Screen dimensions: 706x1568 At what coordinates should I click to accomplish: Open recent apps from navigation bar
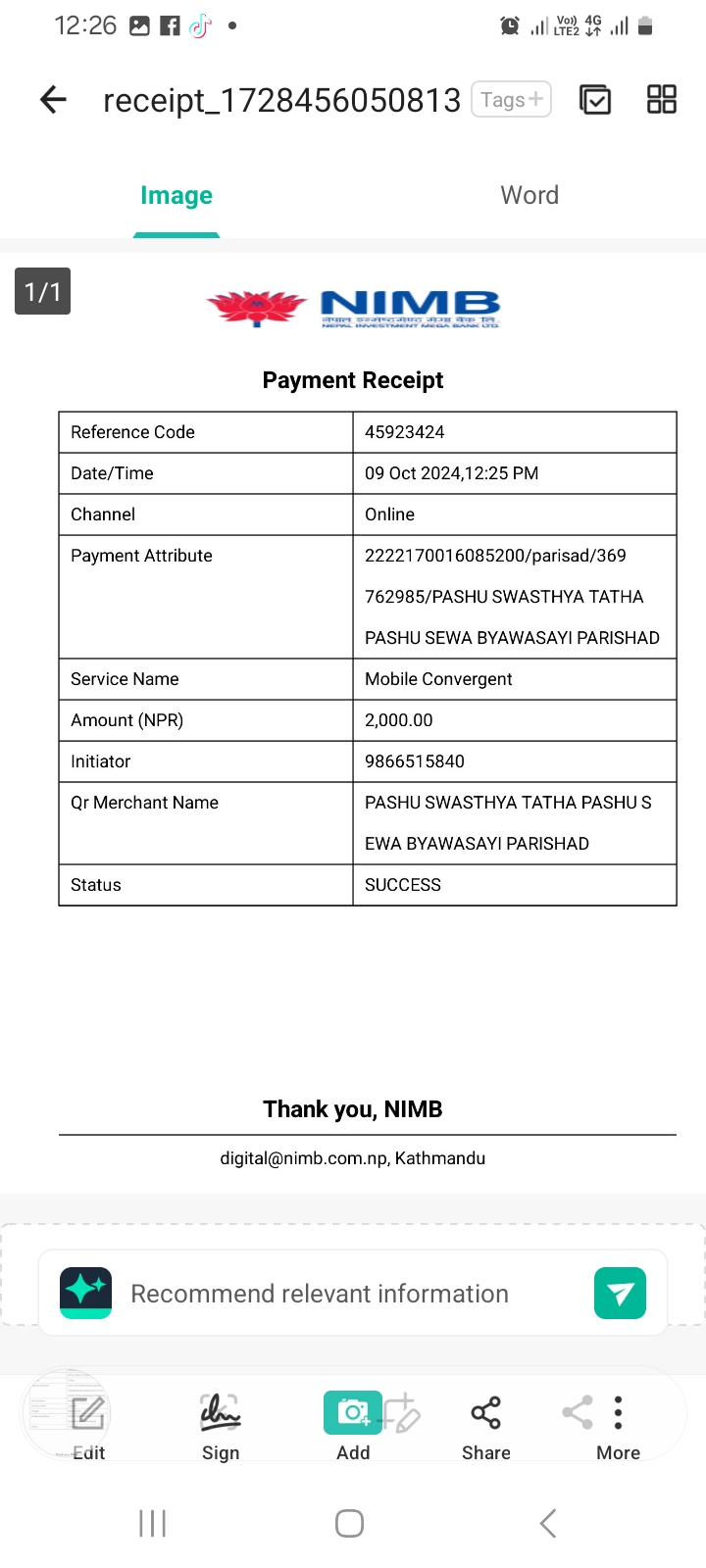(152, 1523)
